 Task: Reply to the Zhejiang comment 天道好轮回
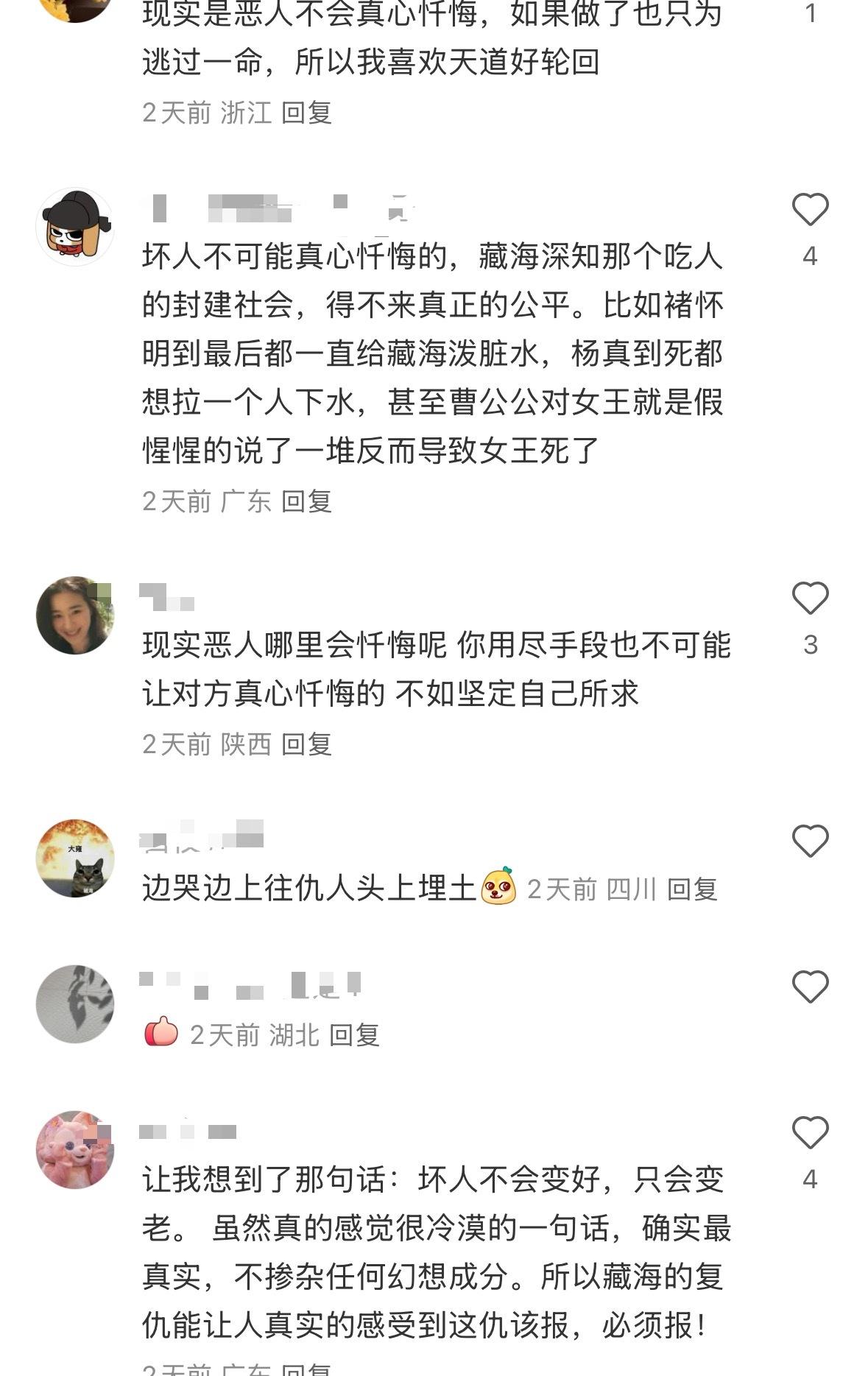(x=306, y=113)
